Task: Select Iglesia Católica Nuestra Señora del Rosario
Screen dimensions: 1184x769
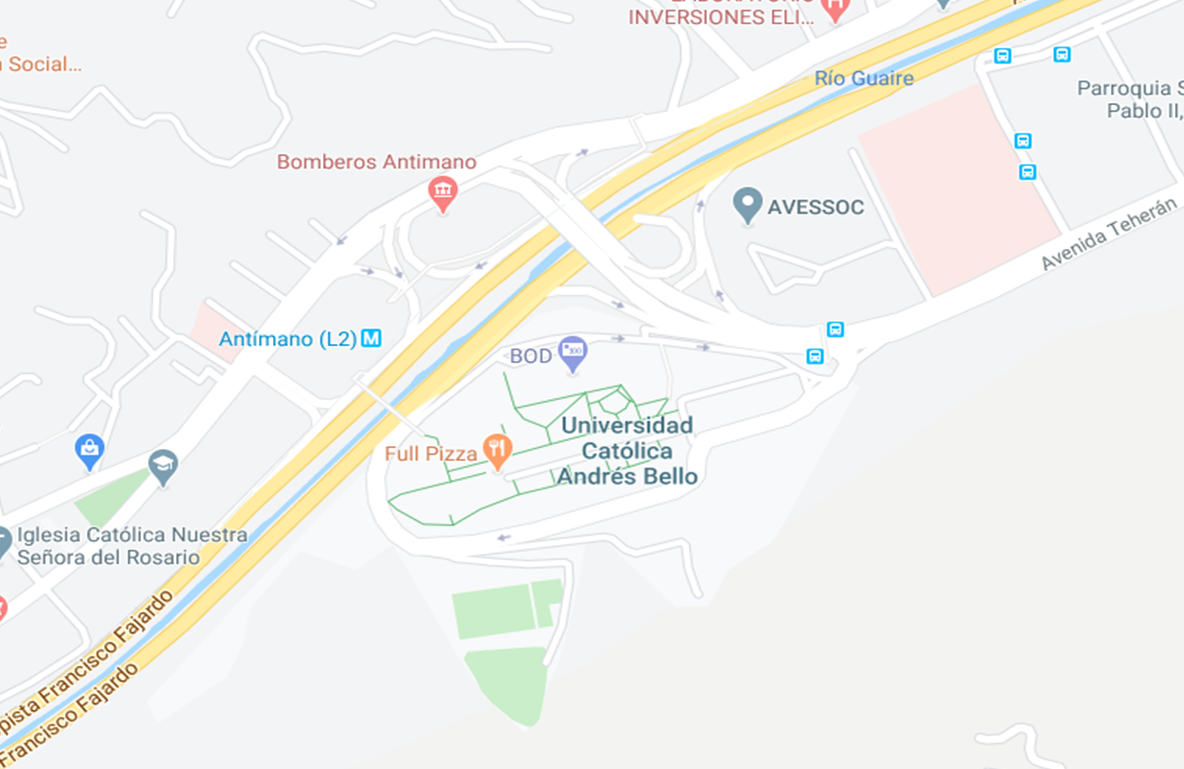Action: point(132,545)
